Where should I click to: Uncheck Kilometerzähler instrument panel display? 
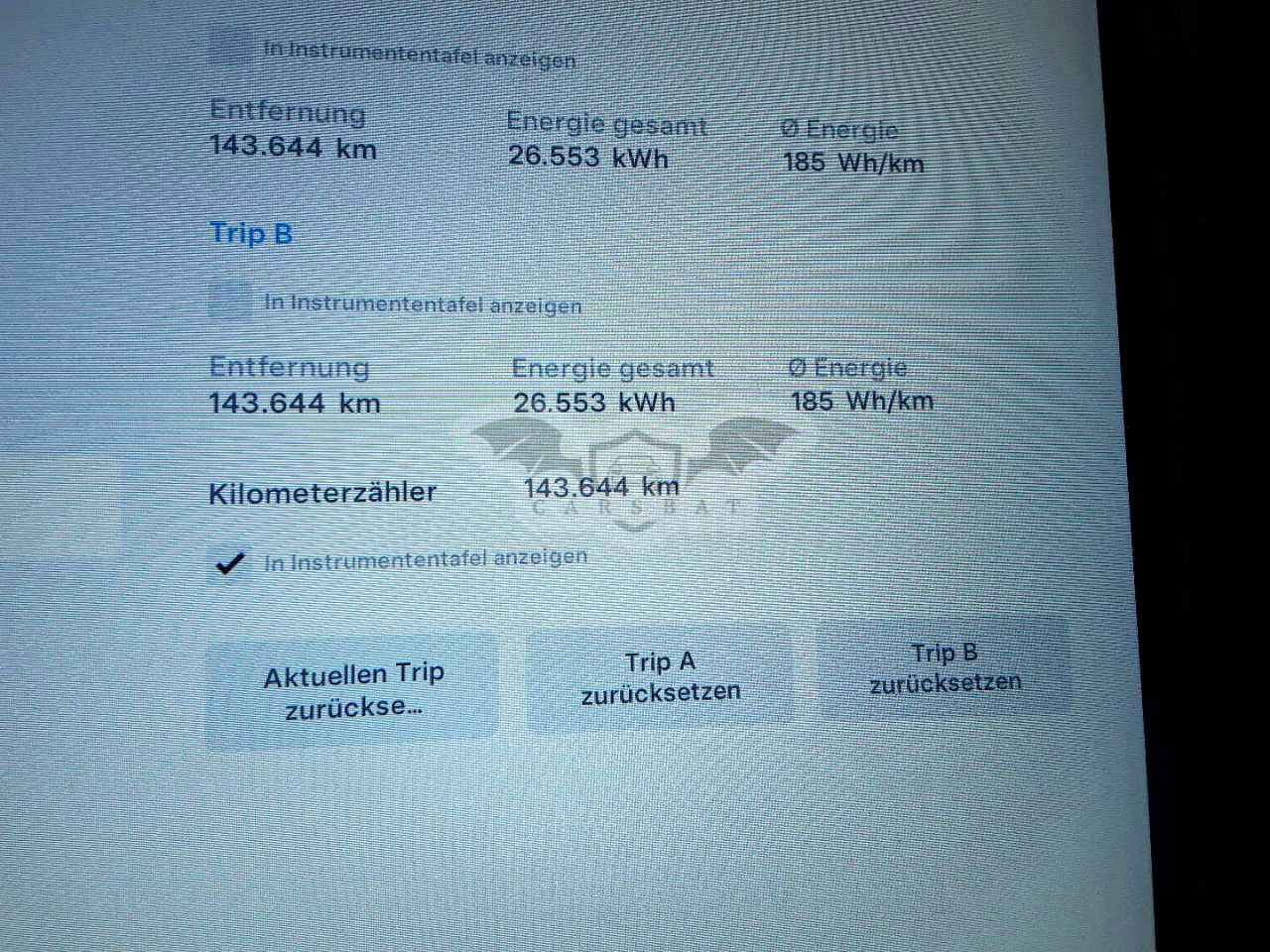230,563
